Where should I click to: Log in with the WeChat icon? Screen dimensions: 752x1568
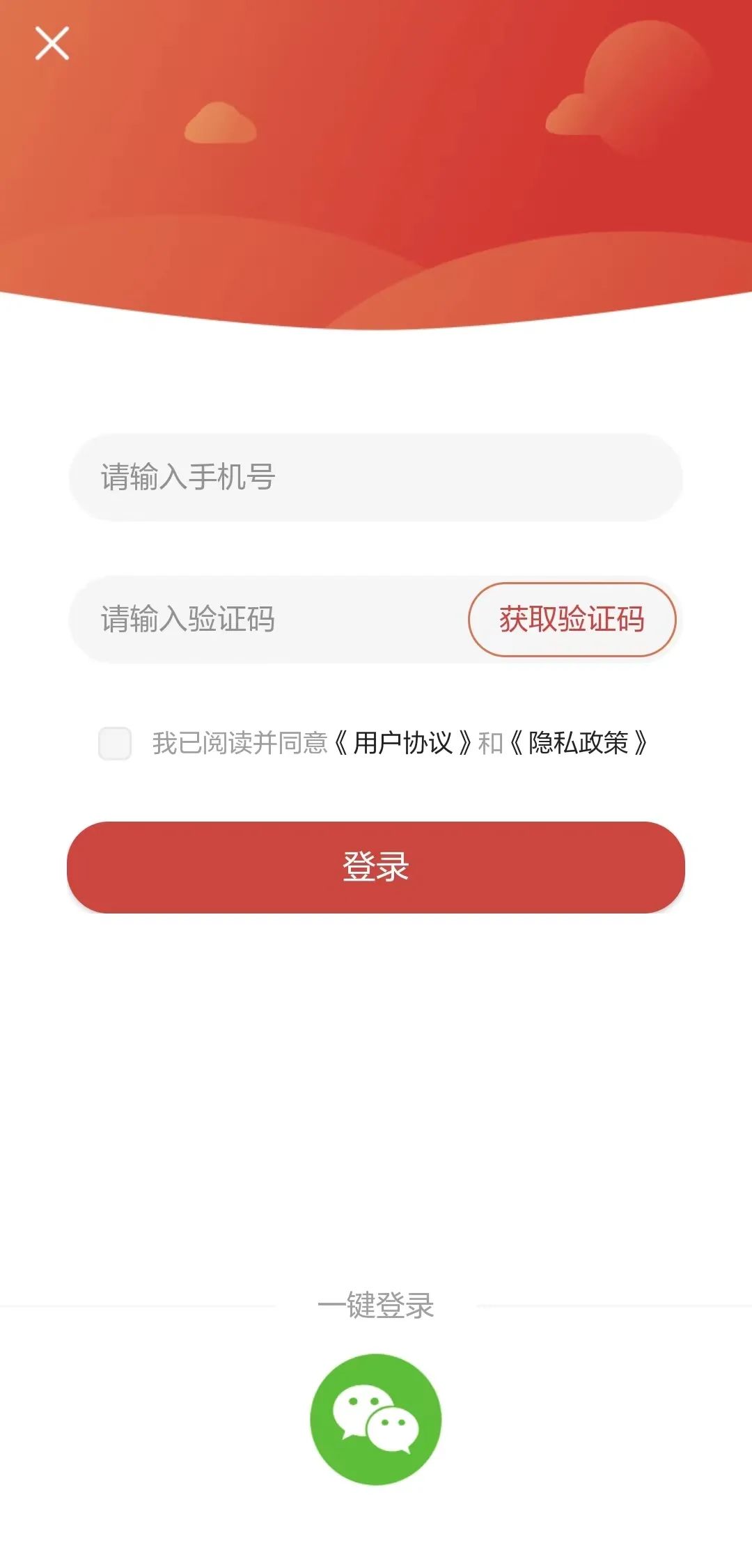coord(376,1419)
